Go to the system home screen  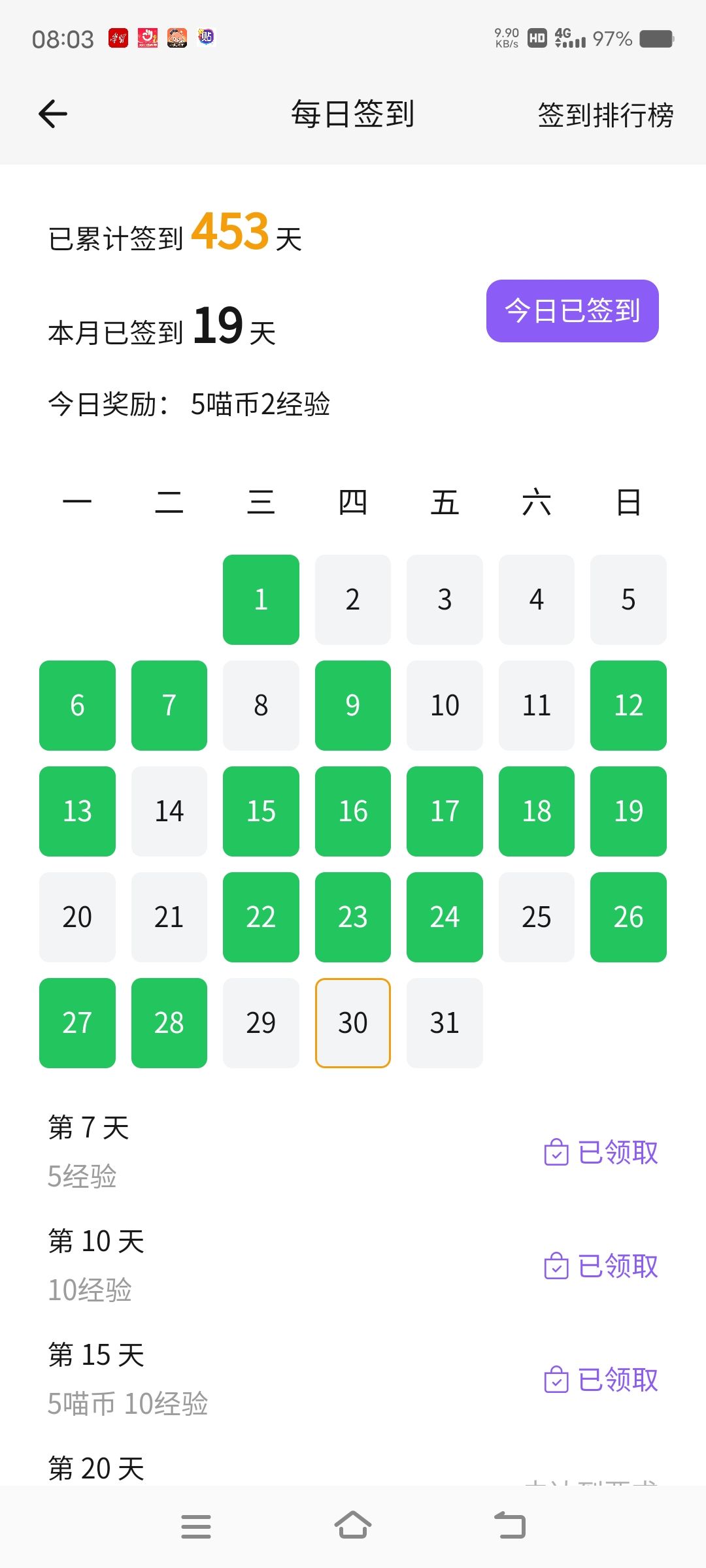click(353, 1526)
